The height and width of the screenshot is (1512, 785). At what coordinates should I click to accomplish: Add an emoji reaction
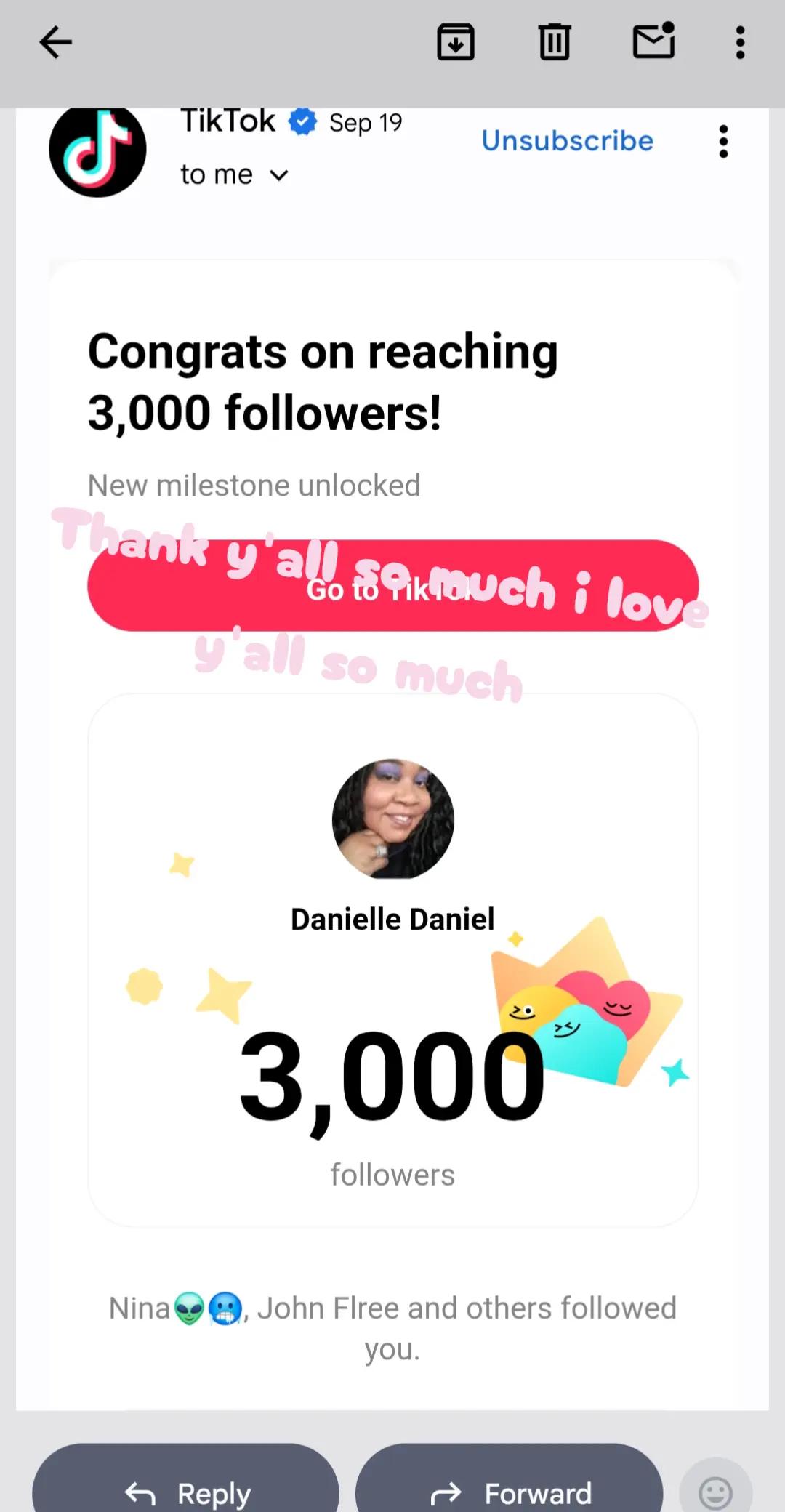pyautogui.click(x=716, y=1487)
